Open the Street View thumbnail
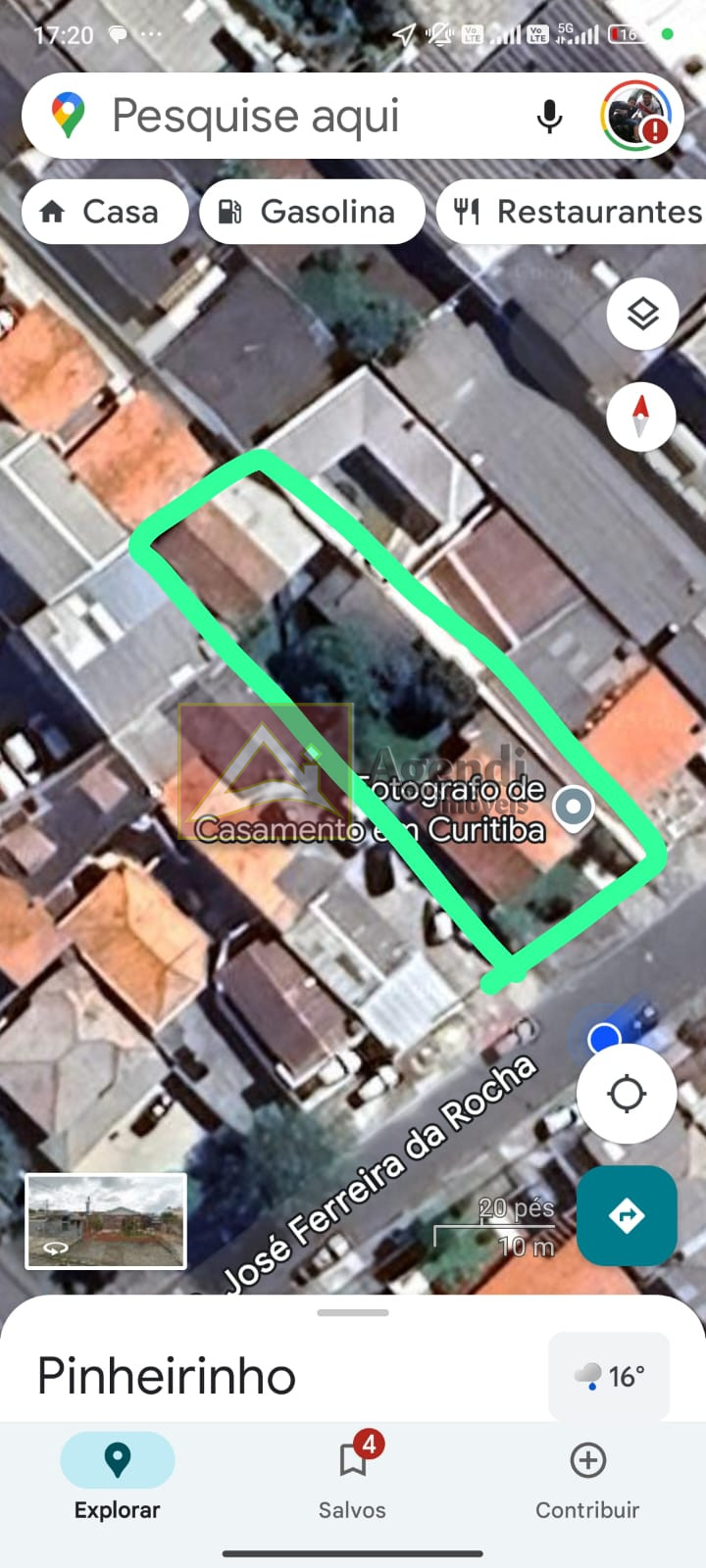The height and width of the screenshot is (1568, 706). pyautogui.click(x=106, y=1221)
